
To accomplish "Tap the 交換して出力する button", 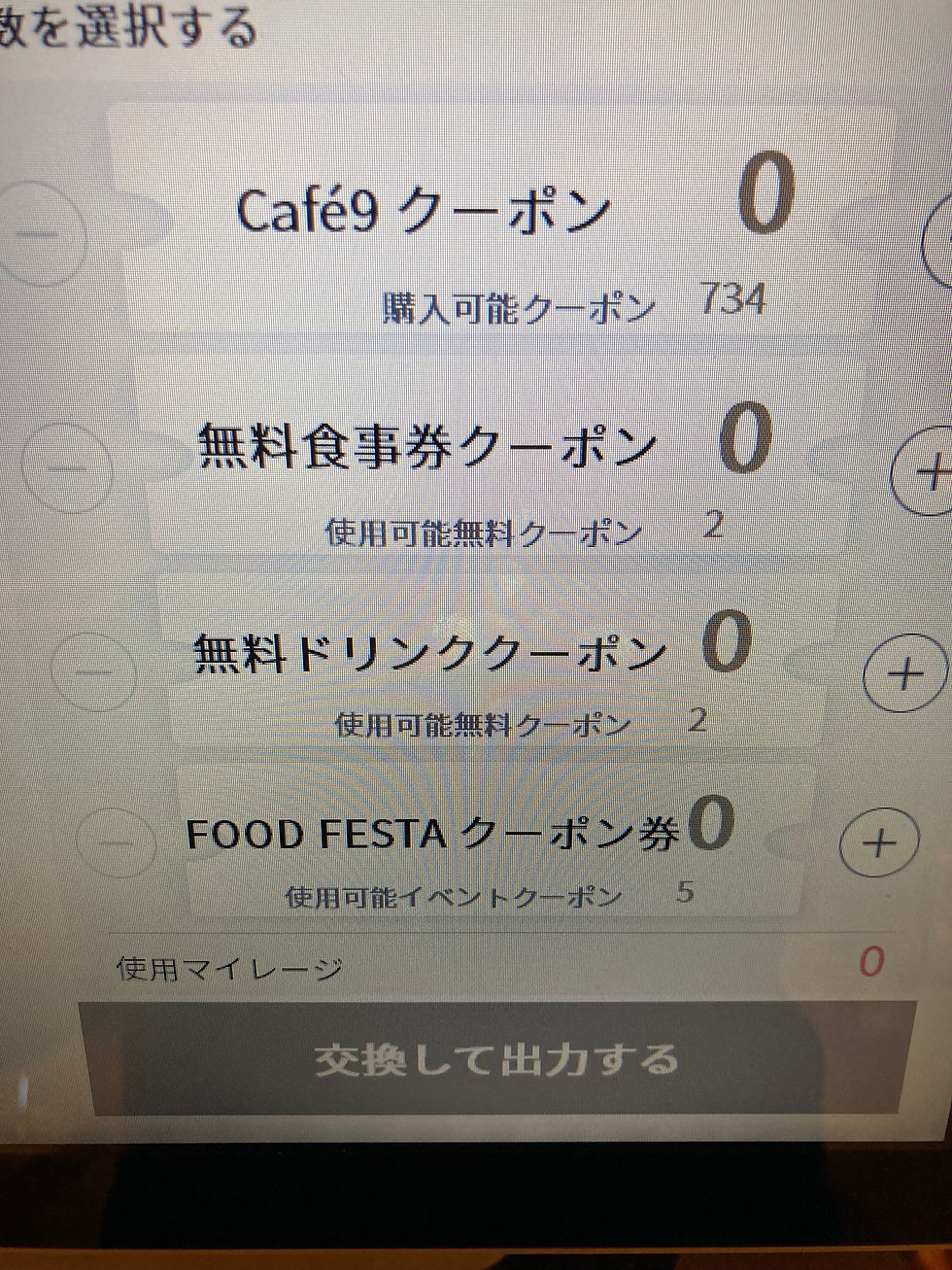I will pyautogui.click(x=496, y=1059).
